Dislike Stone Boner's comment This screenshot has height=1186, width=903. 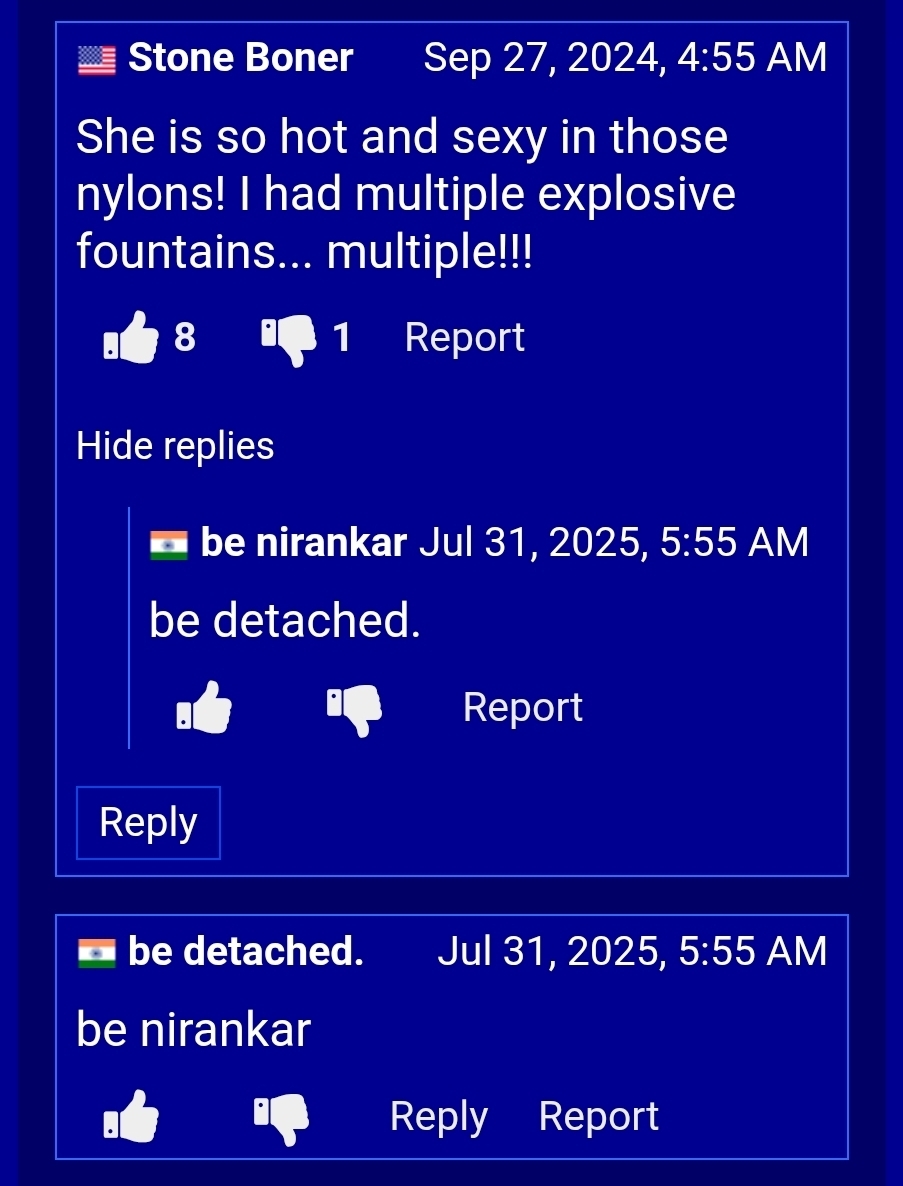(x=289, y=339)
